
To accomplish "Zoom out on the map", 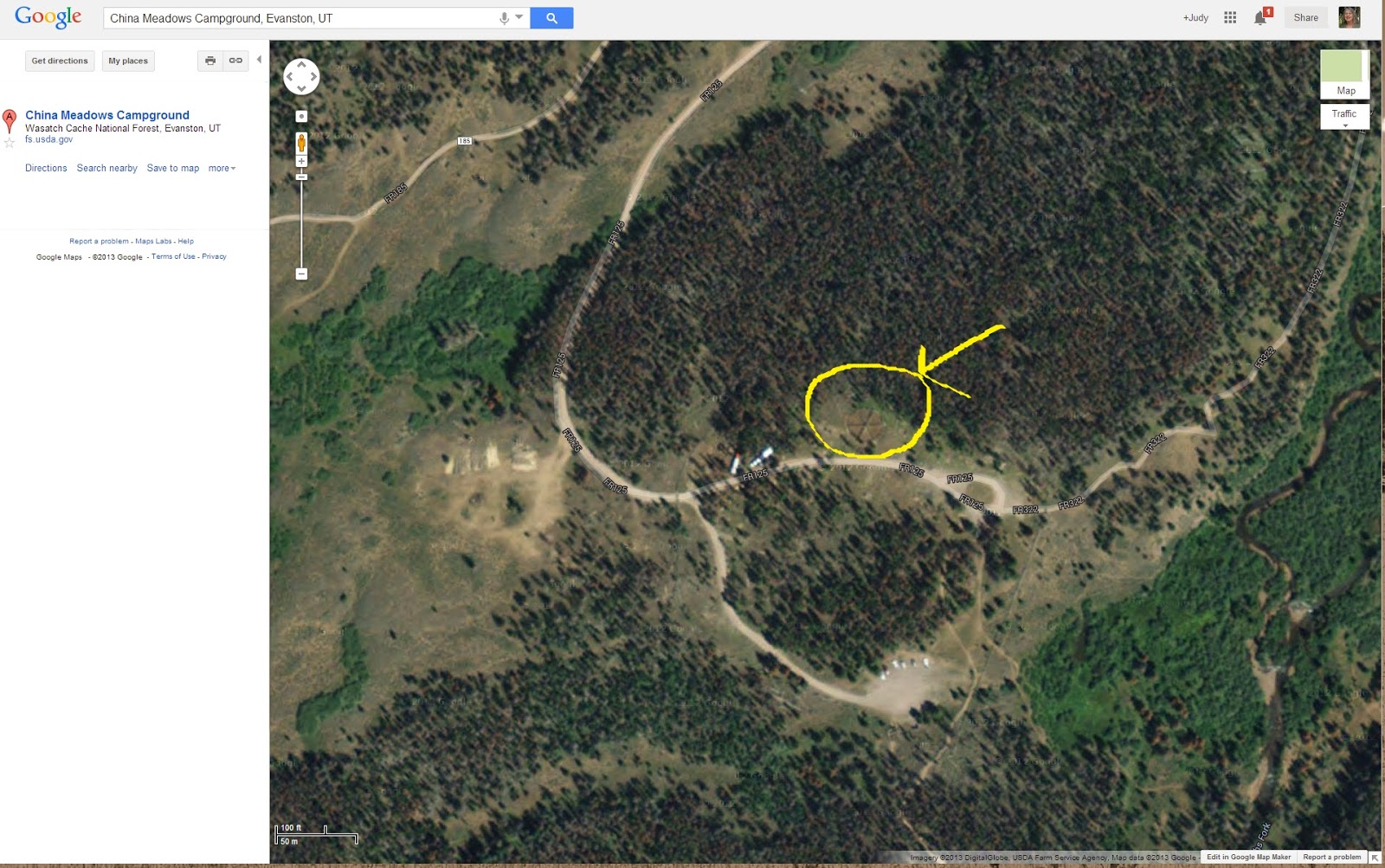I will [x=301, y=273].
